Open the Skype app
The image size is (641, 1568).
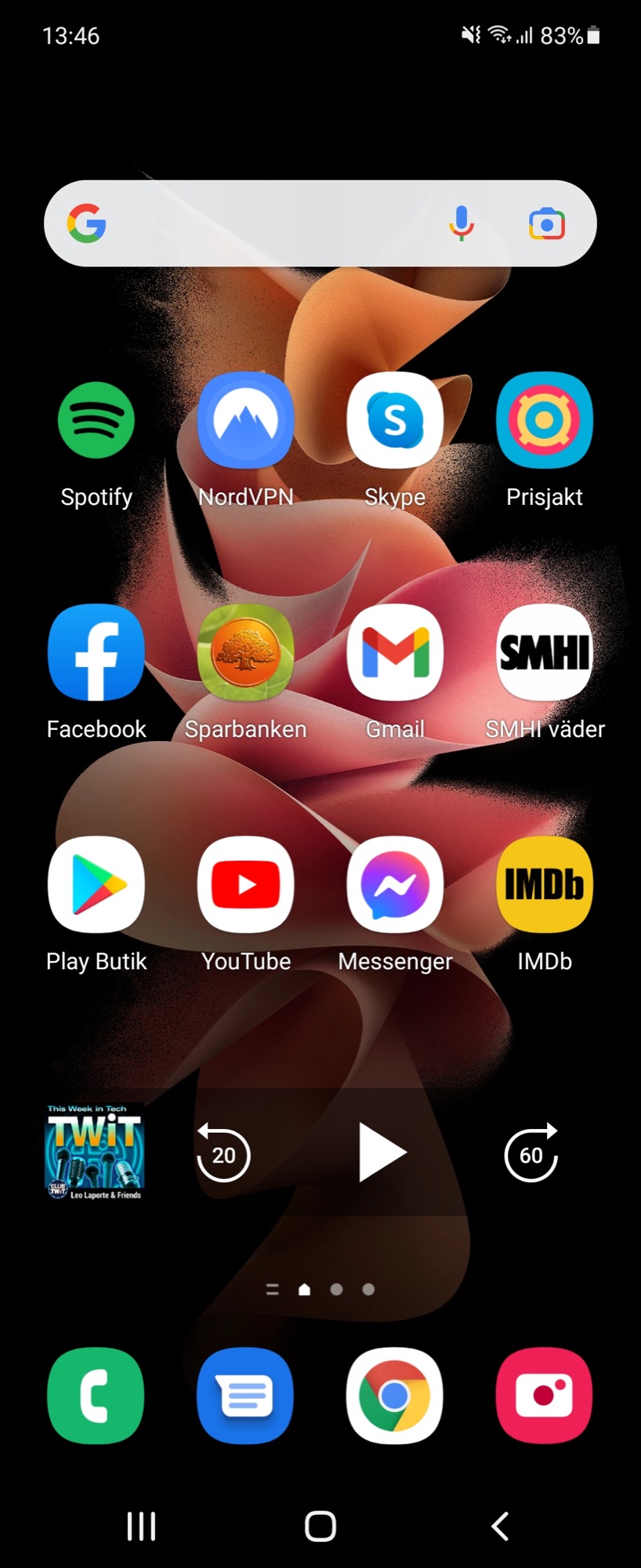(395, 420)
